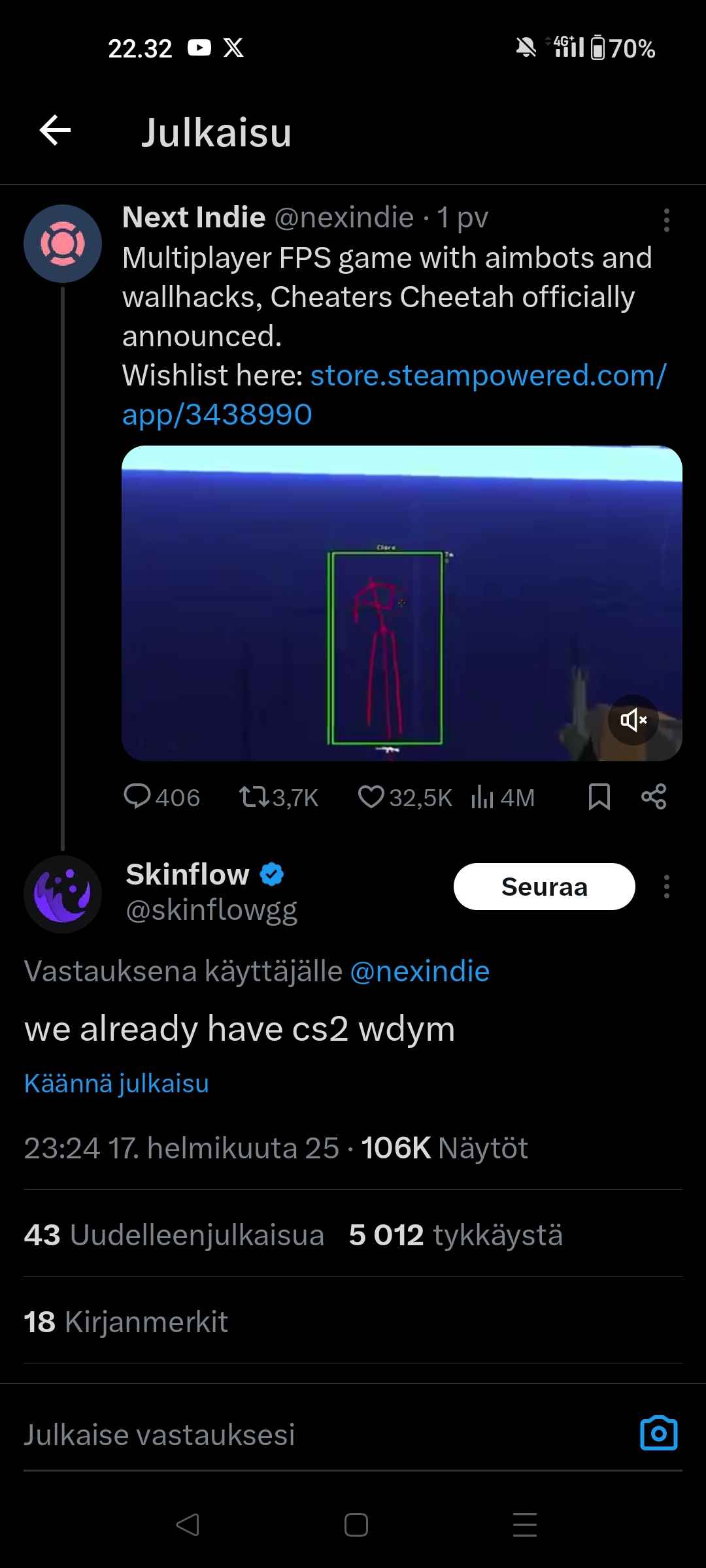
Task: Open overflow menu on Skinflow's reply
Action: pos(666,887)
